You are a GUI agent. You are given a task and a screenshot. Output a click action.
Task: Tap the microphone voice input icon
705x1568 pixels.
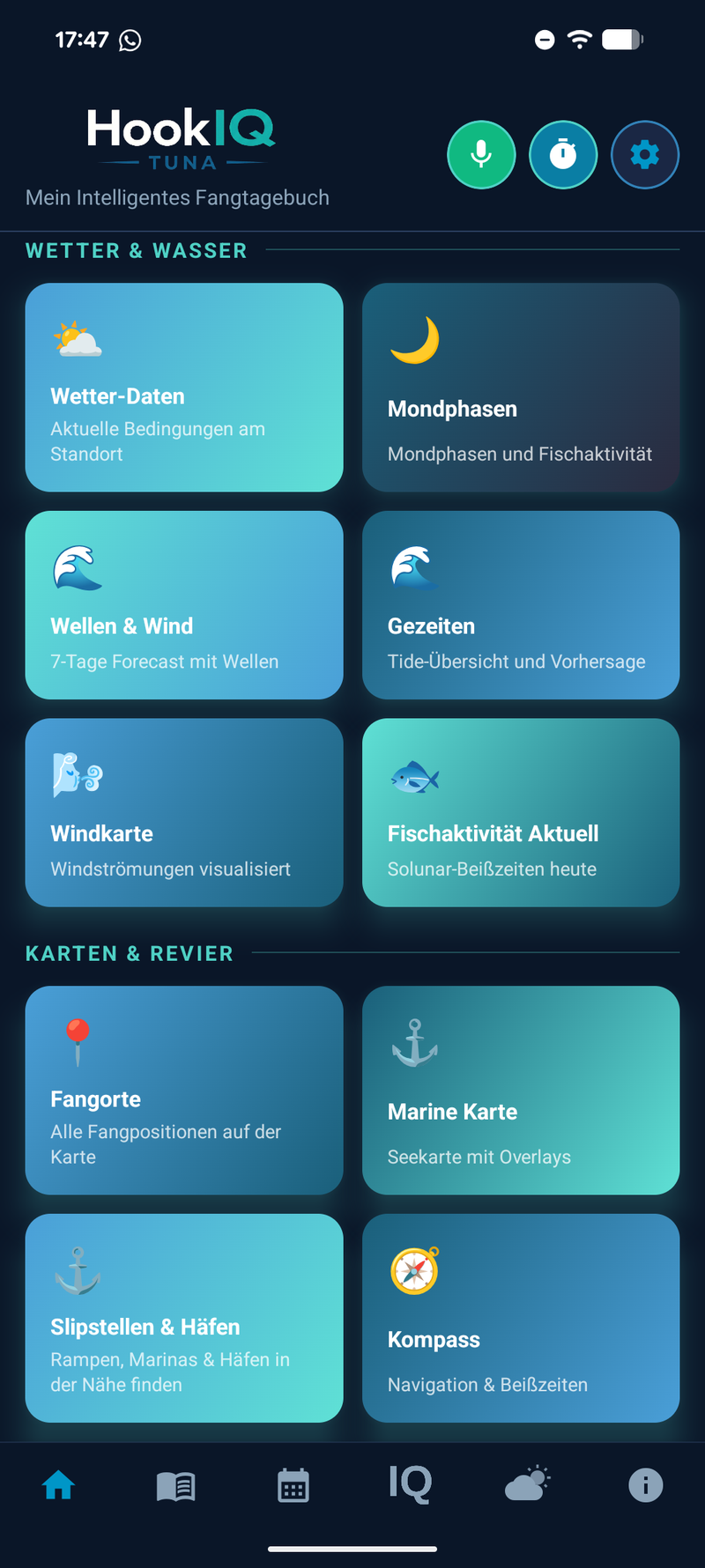tap(481, 154)
